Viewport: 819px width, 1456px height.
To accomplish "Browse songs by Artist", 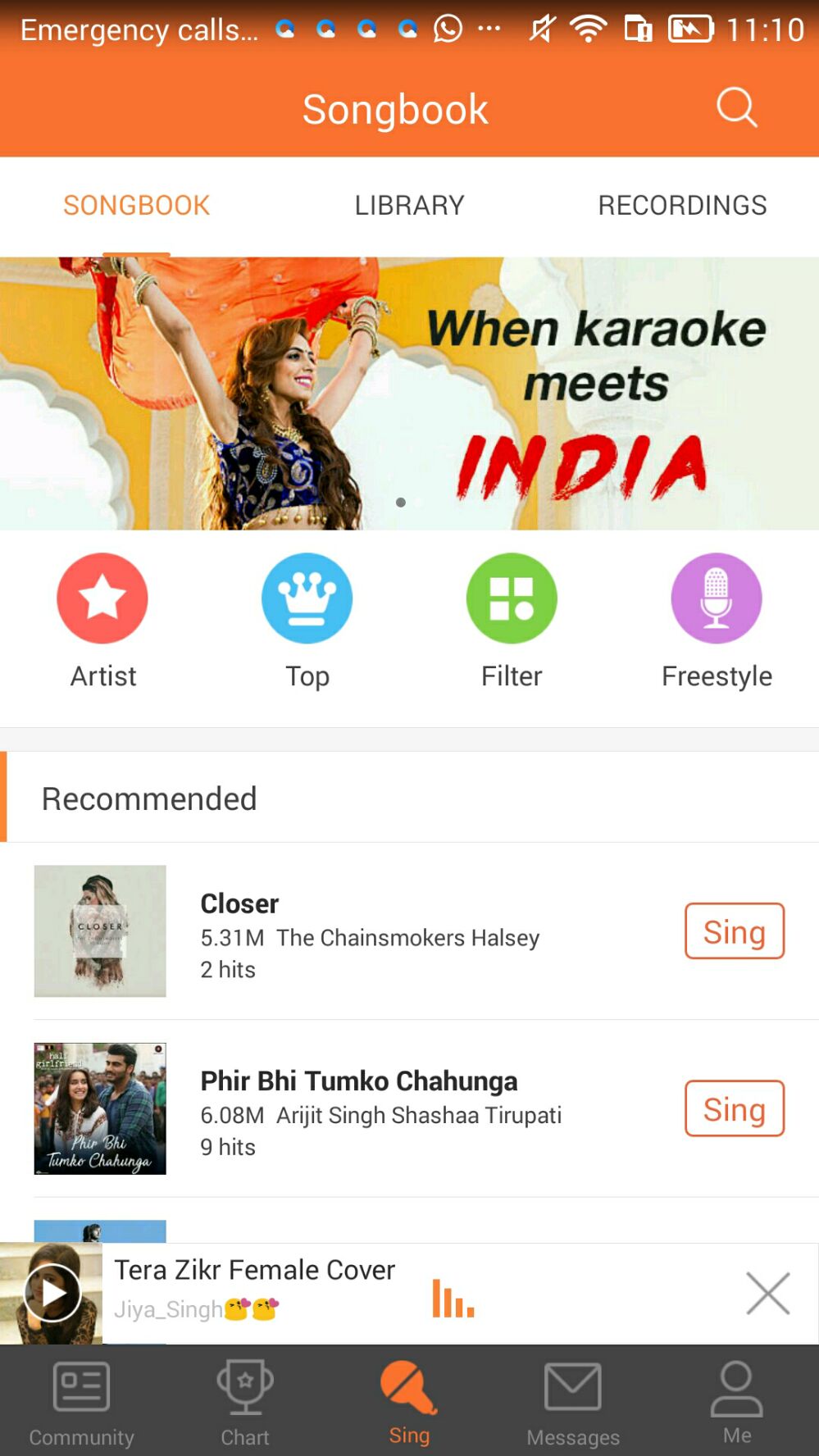I will pos(102,598).
